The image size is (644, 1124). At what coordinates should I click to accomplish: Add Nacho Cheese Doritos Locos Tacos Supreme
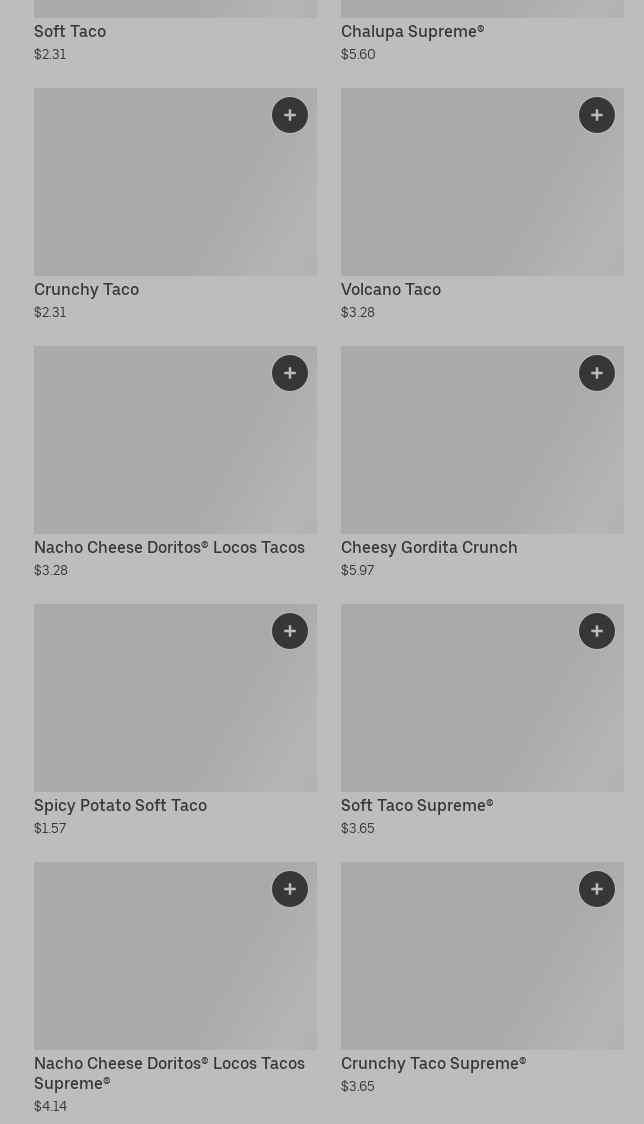290,890
